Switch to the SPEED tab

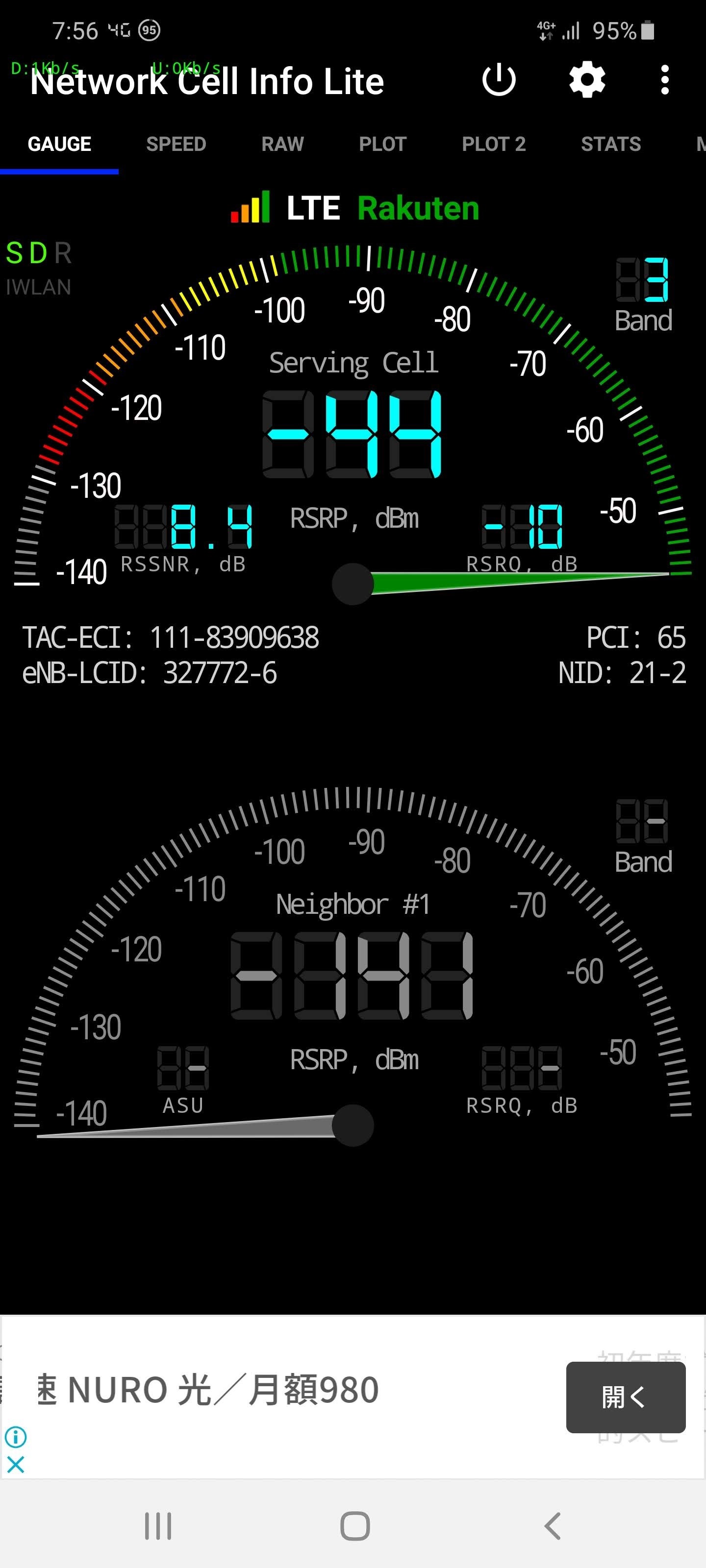[176, 144]
